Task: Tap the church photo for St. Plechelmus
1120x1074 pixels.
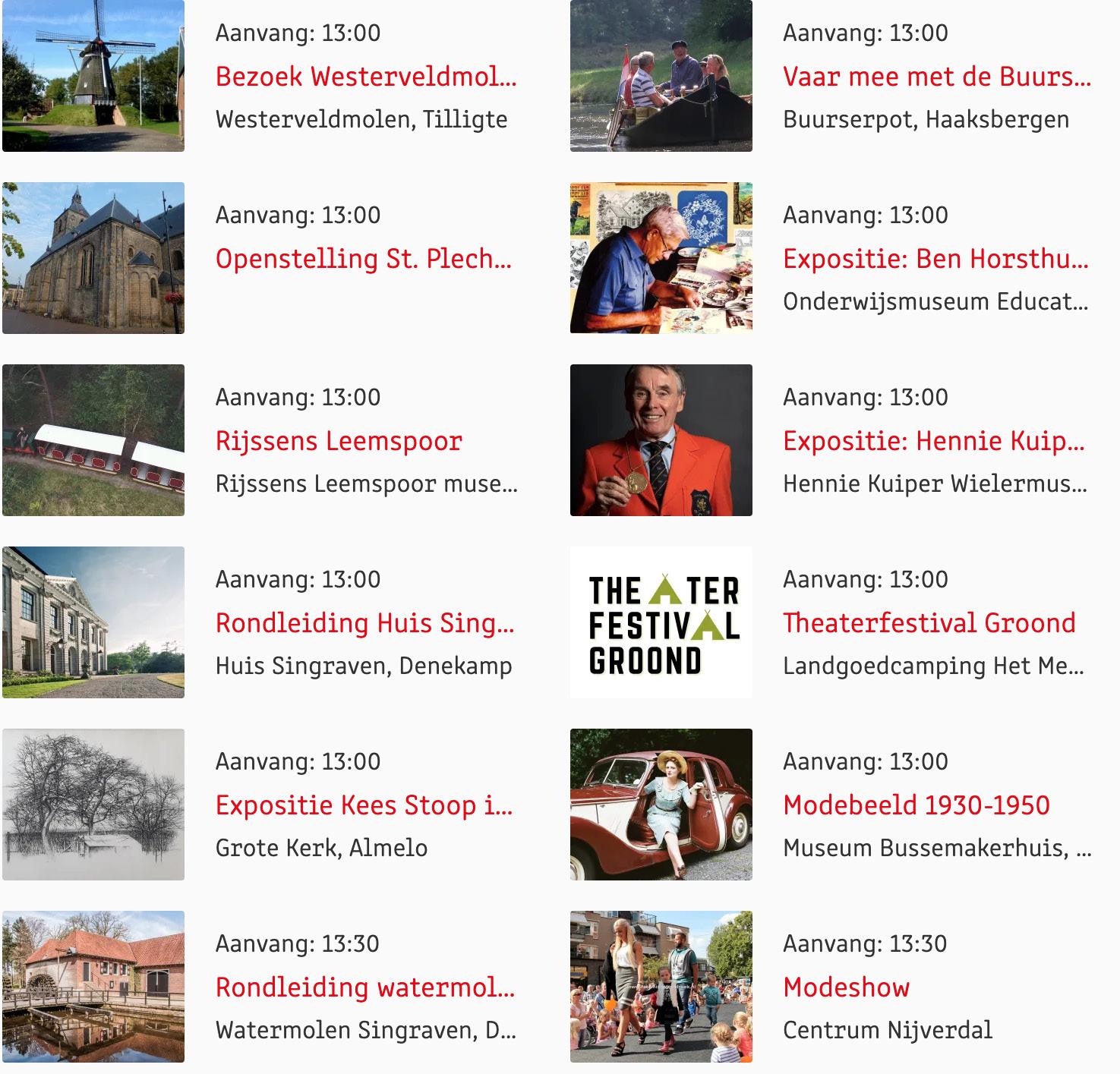Action: pos(93,258)
